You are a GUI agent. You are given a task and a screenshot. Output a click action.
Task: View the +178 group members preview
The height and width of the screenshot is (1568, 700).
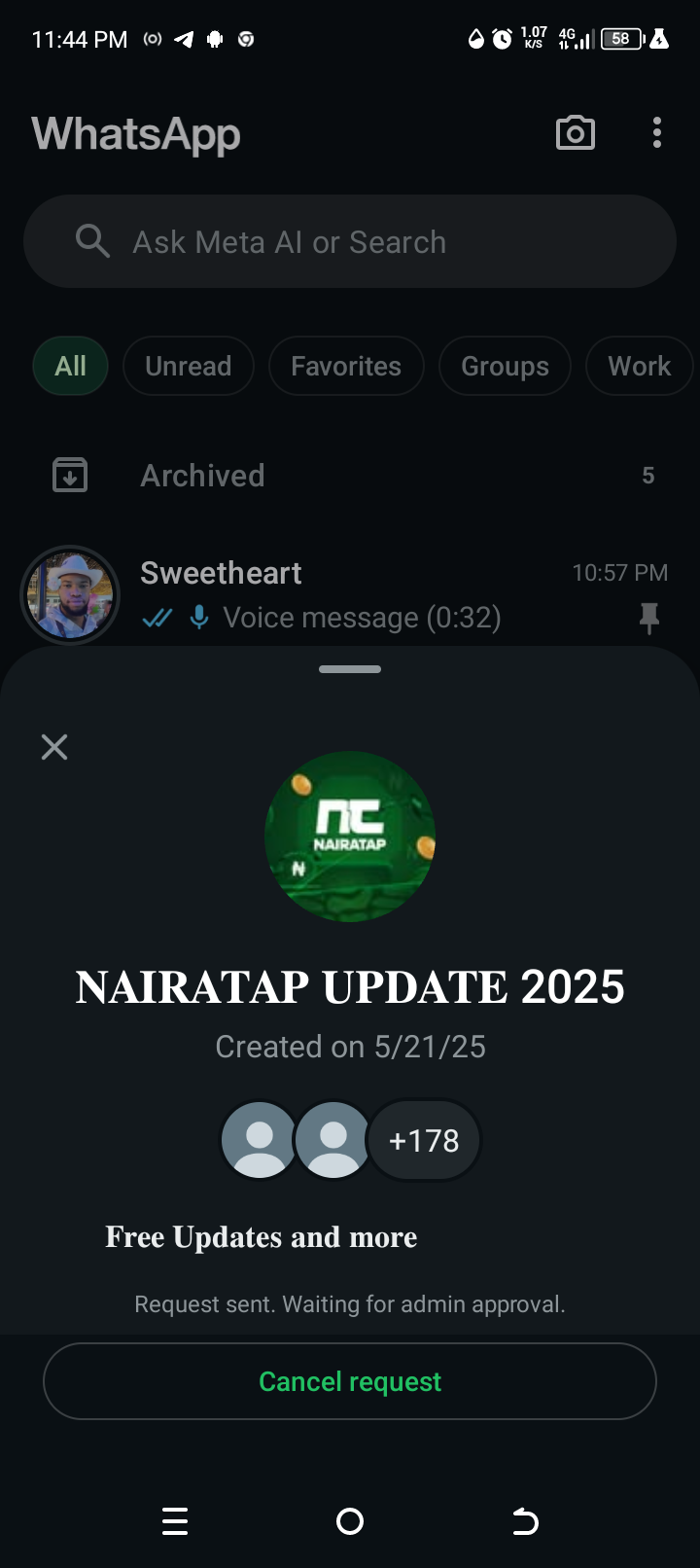pos(423,1140)
